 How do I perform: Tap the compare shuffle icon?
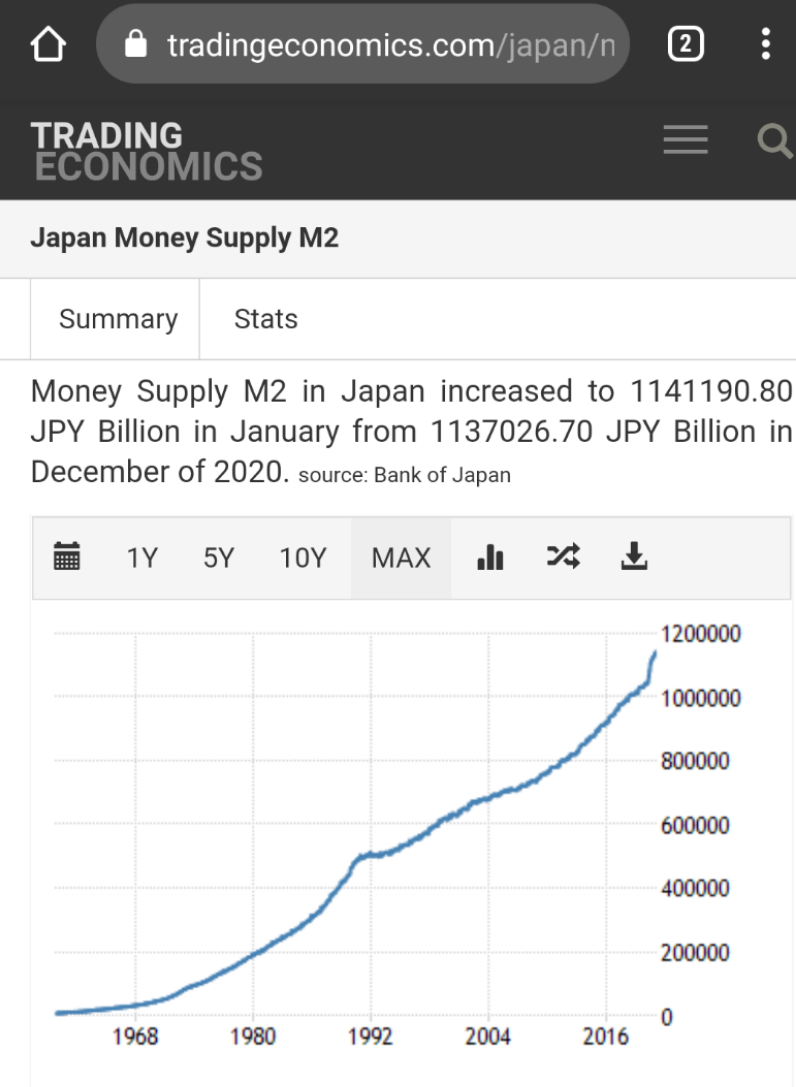[563, 557]
